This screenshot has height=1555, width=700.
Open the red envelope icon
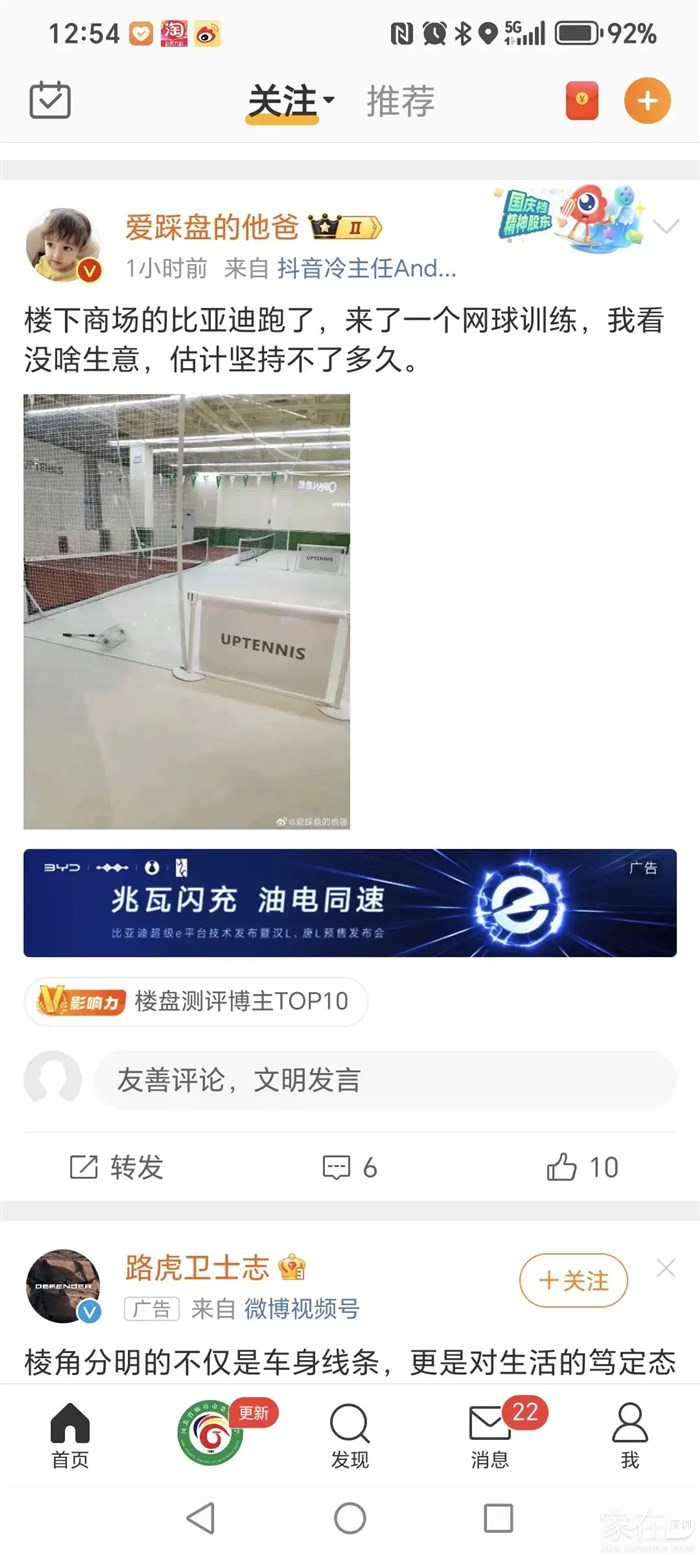pyautogui.click(x=582, y=101)
